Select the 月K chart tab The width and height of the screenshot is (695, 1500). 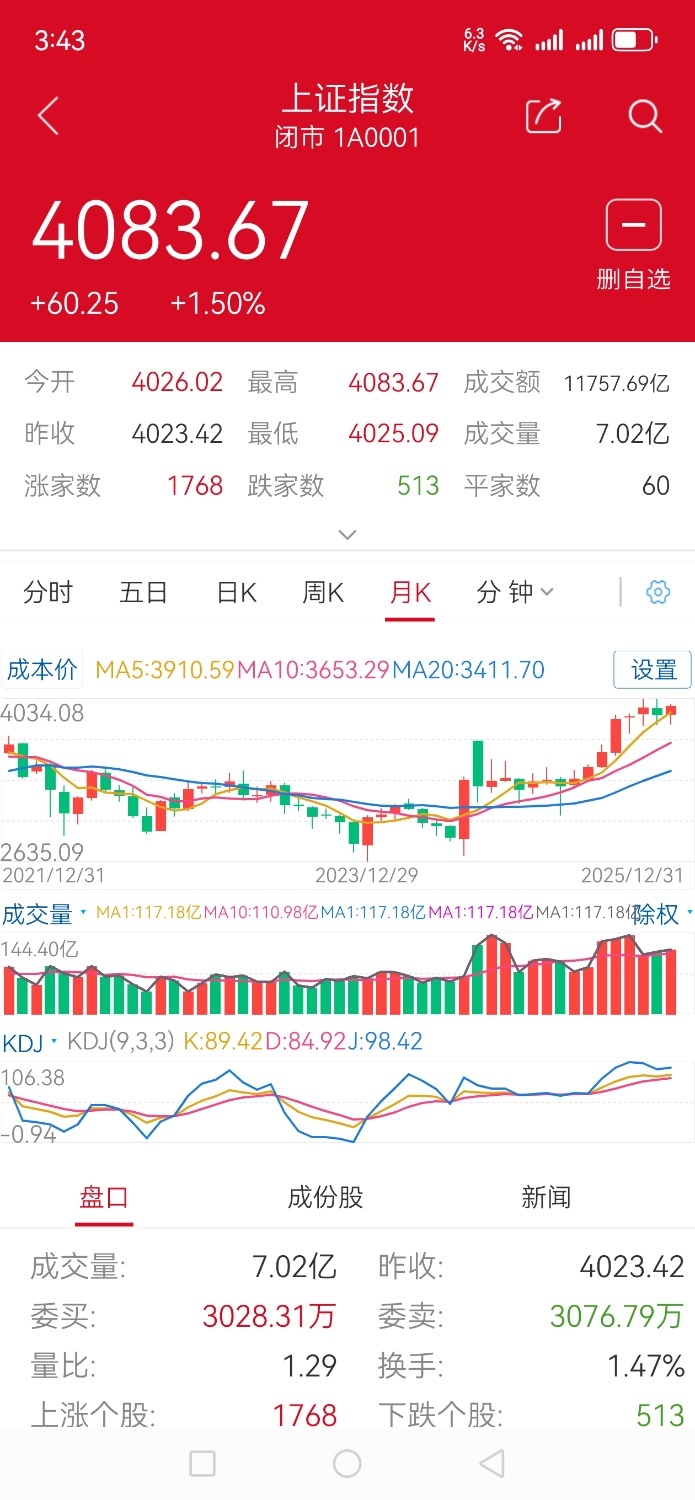click(x=410, y=592)
